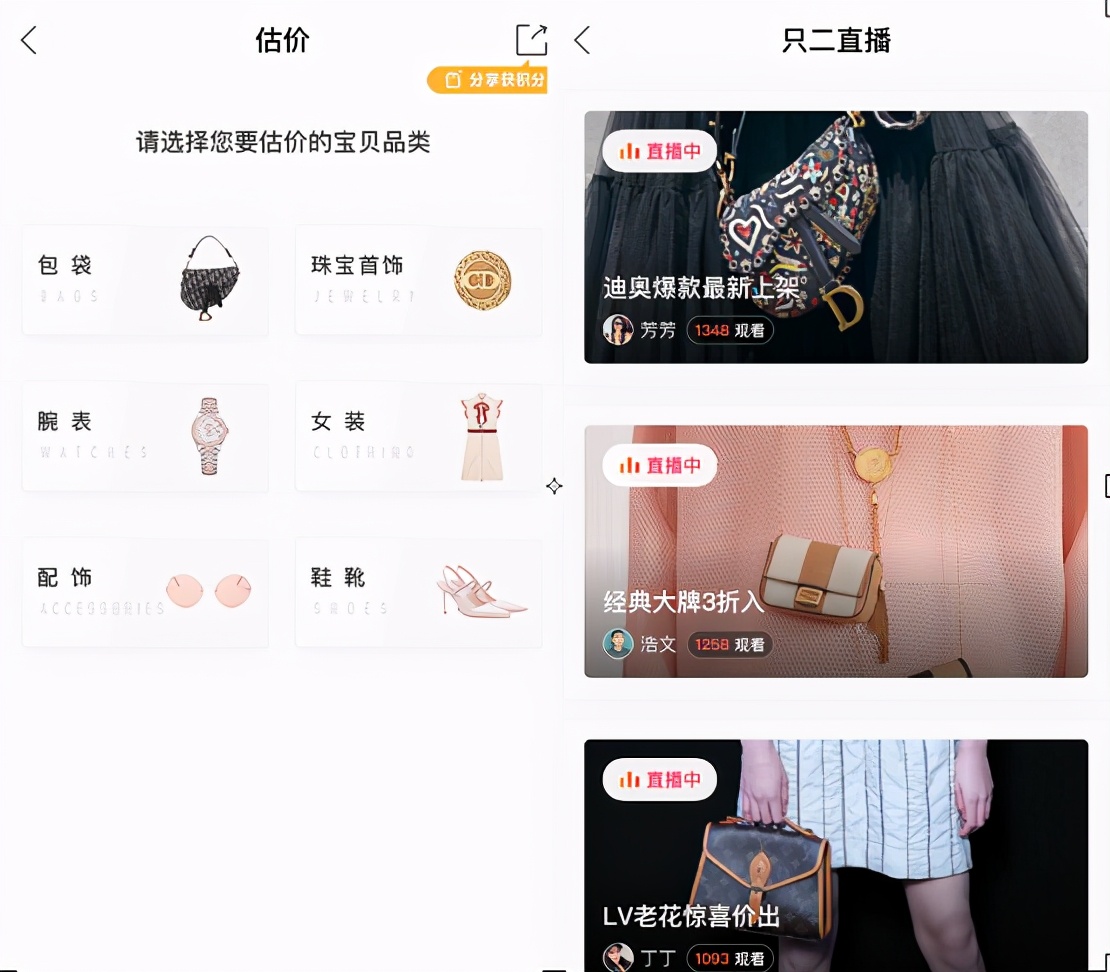Select the 包袋 bags category
Screen dimensions: 1110x972
point(145,280)
